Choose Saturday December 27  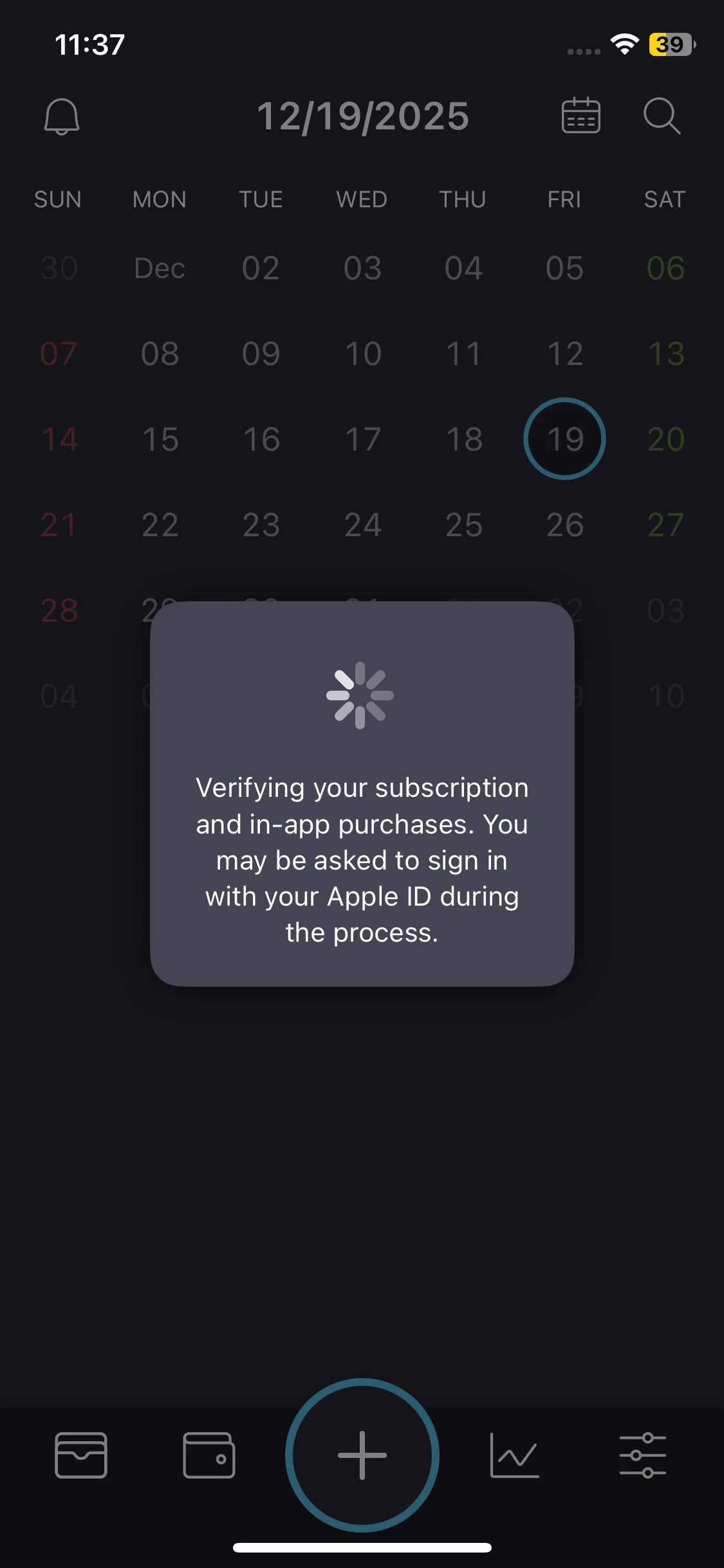[665, 525]
